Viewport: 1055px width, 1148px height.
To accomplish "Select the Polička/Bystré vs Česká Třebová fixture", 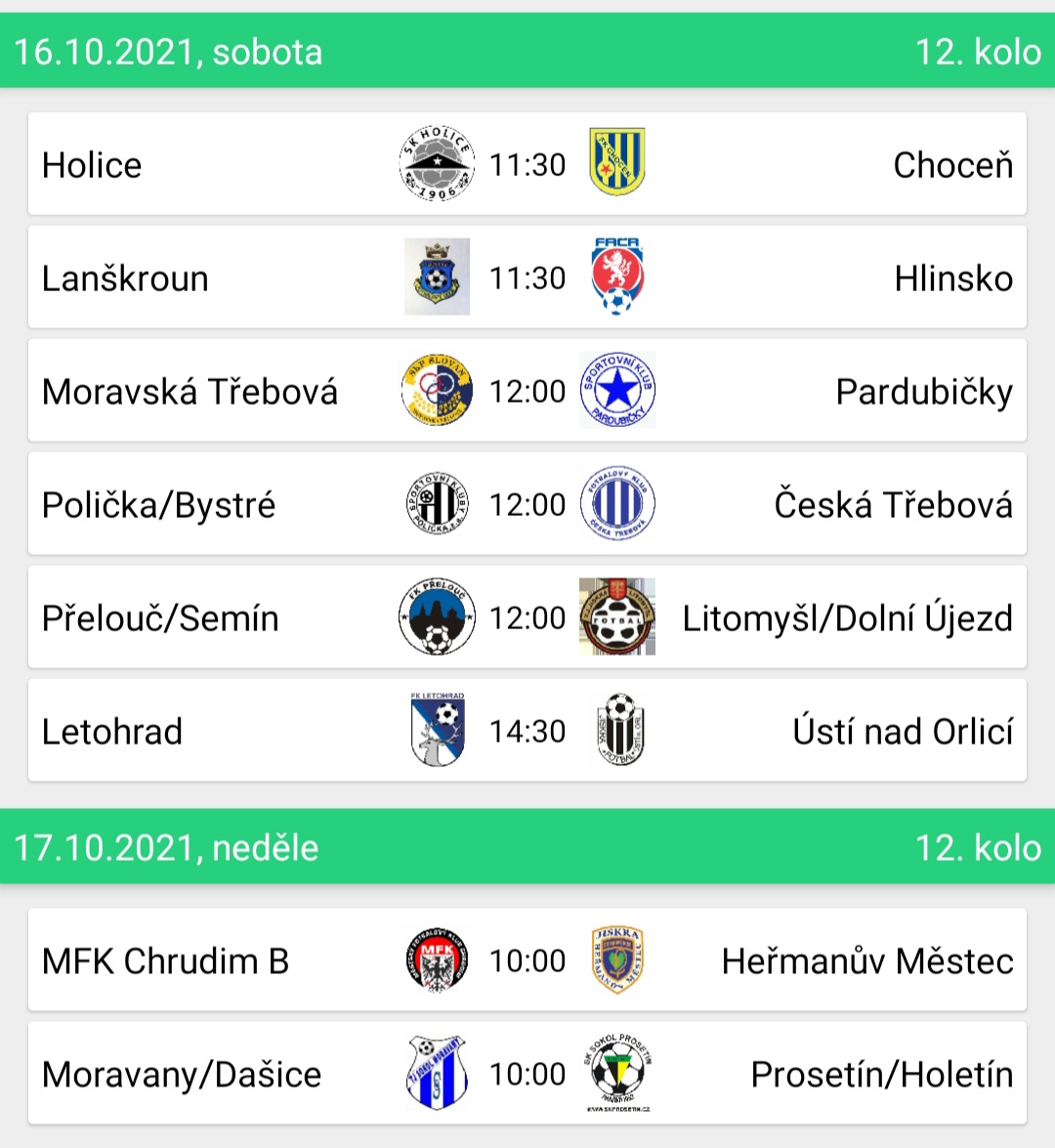I will (527, 504).
